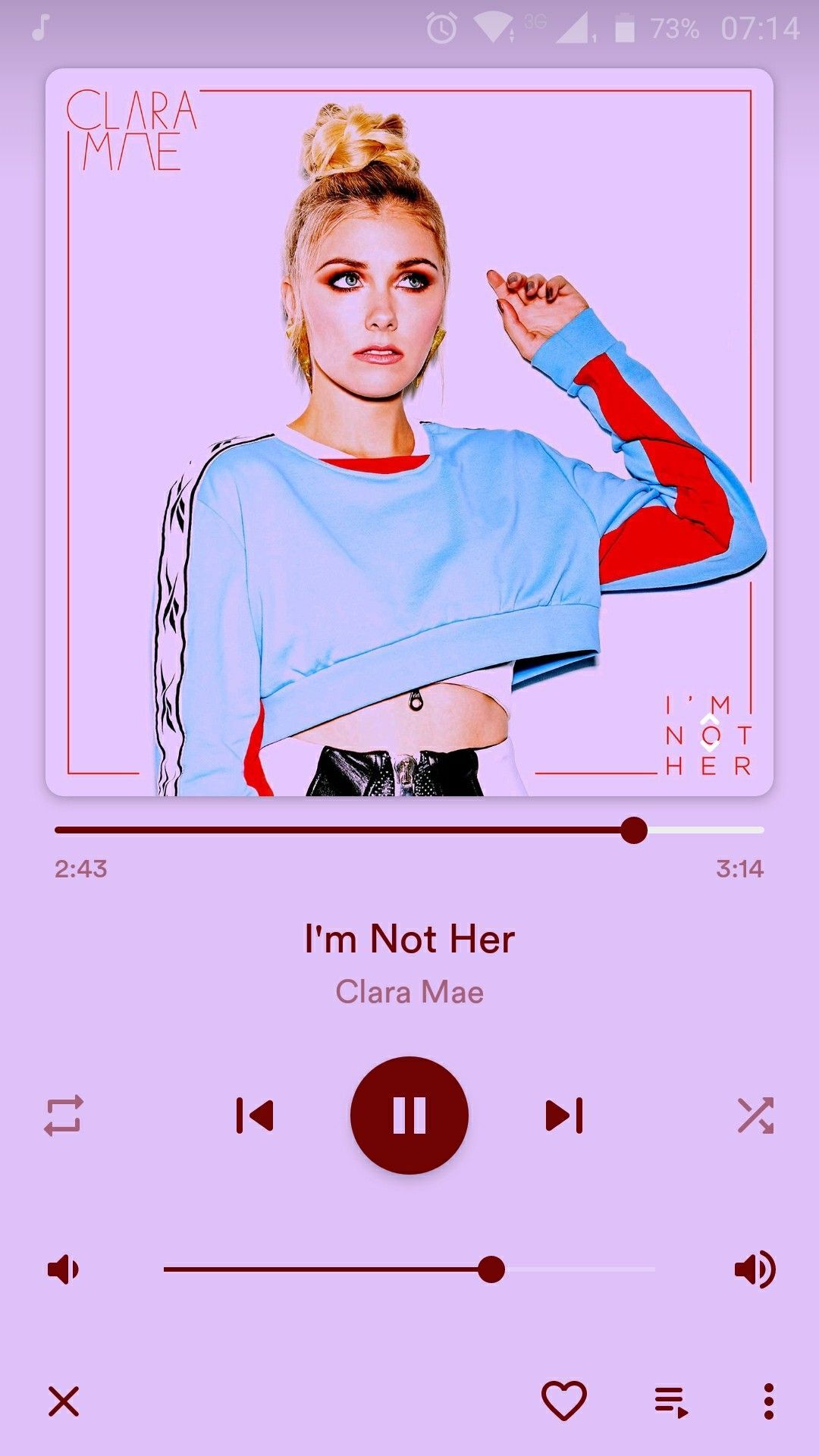
Task: Close the now playing screen
Action: (x=64, y=1401)
